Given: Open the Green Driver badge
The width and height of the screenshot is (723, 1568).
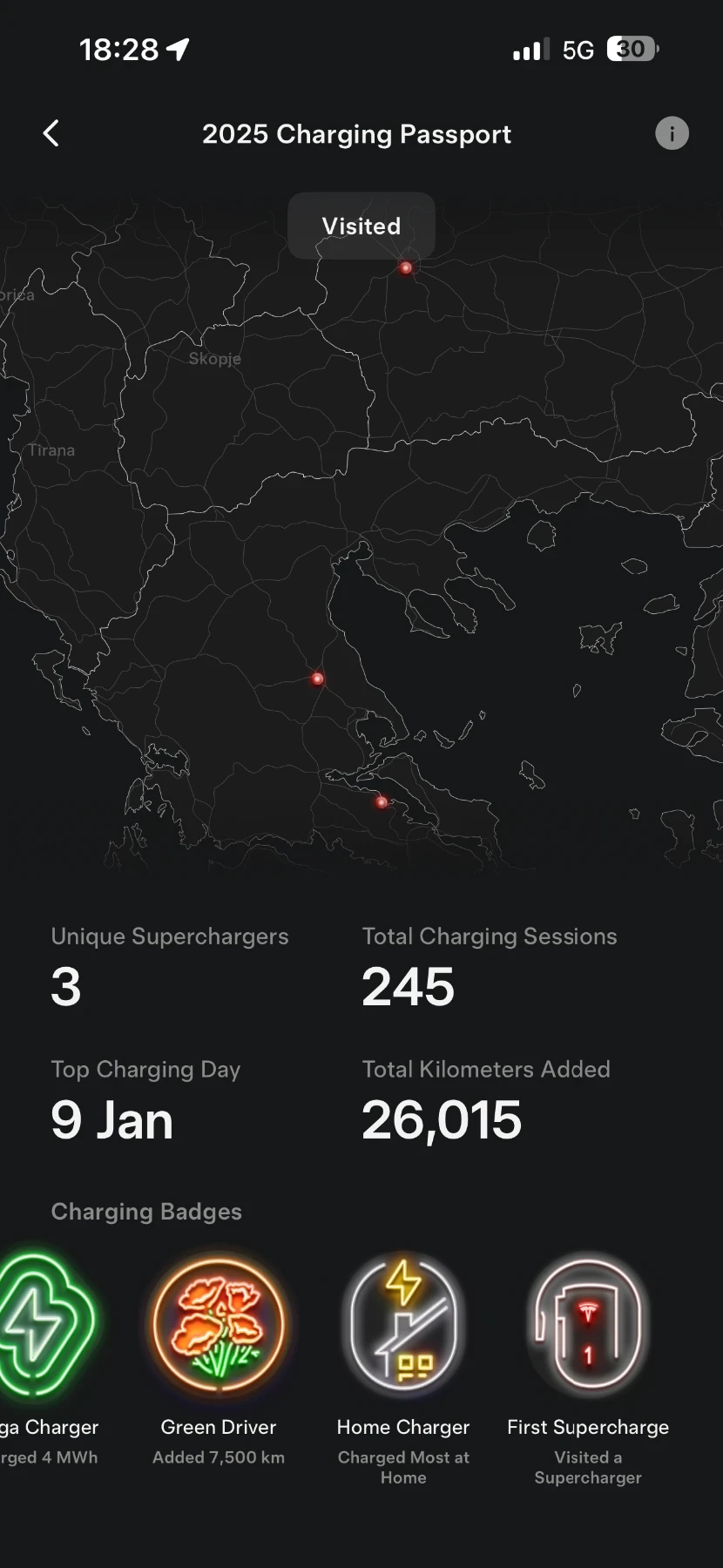Looking at the screenshot, I should (219, 1325).
